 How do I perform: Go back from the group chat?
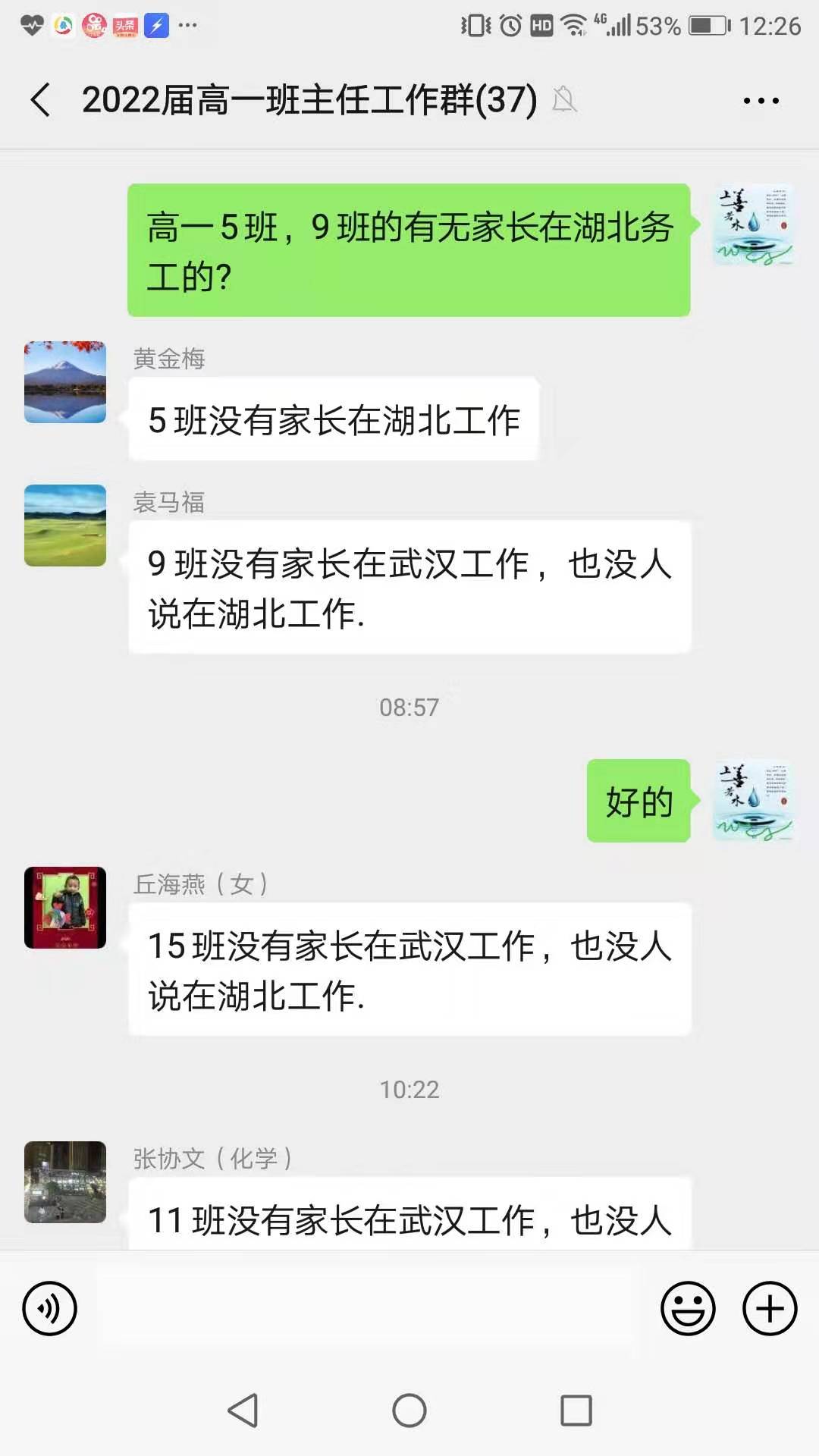[x=41, y=100]
